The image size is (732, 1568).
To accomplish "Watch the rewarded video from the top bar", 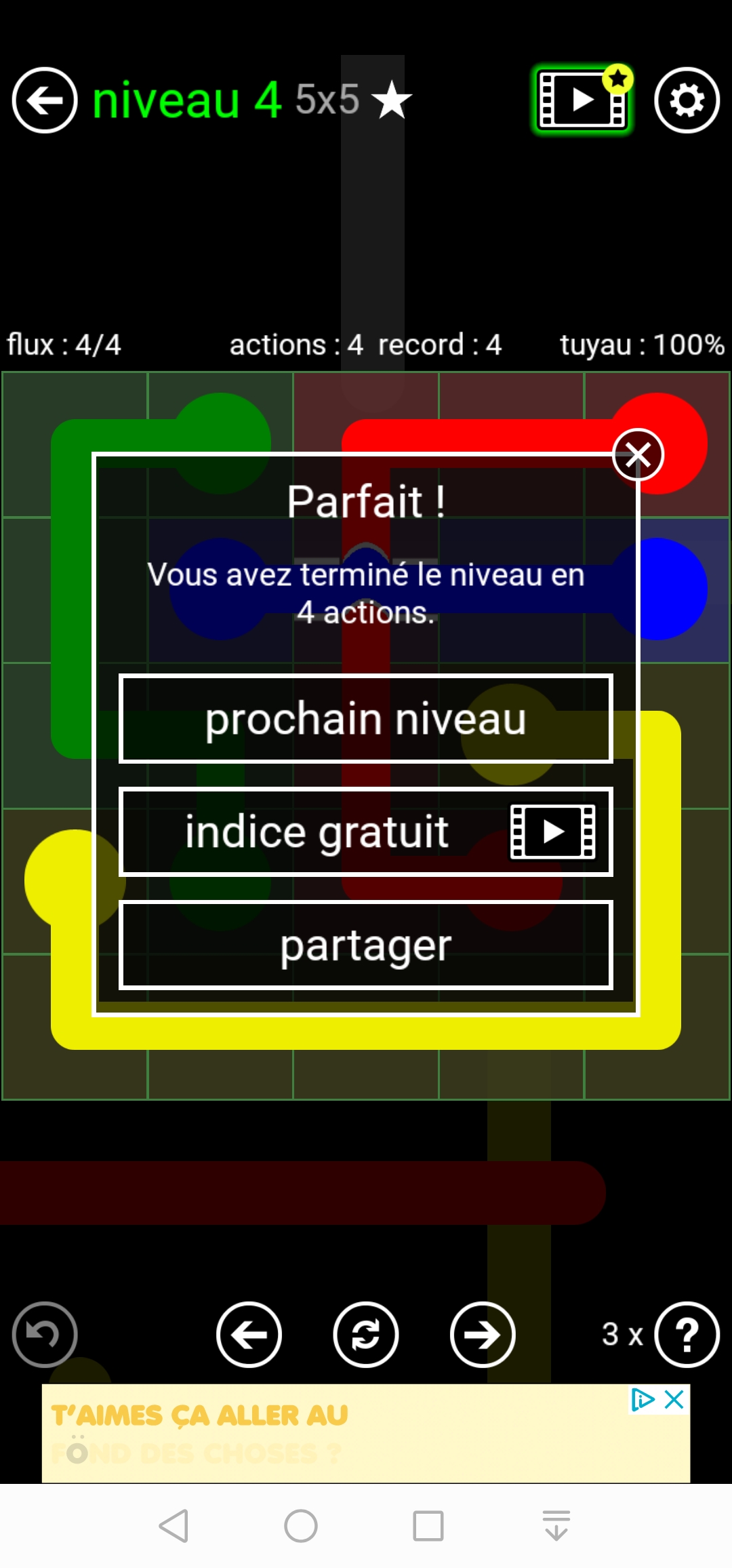I will click(x=582, y=100).
